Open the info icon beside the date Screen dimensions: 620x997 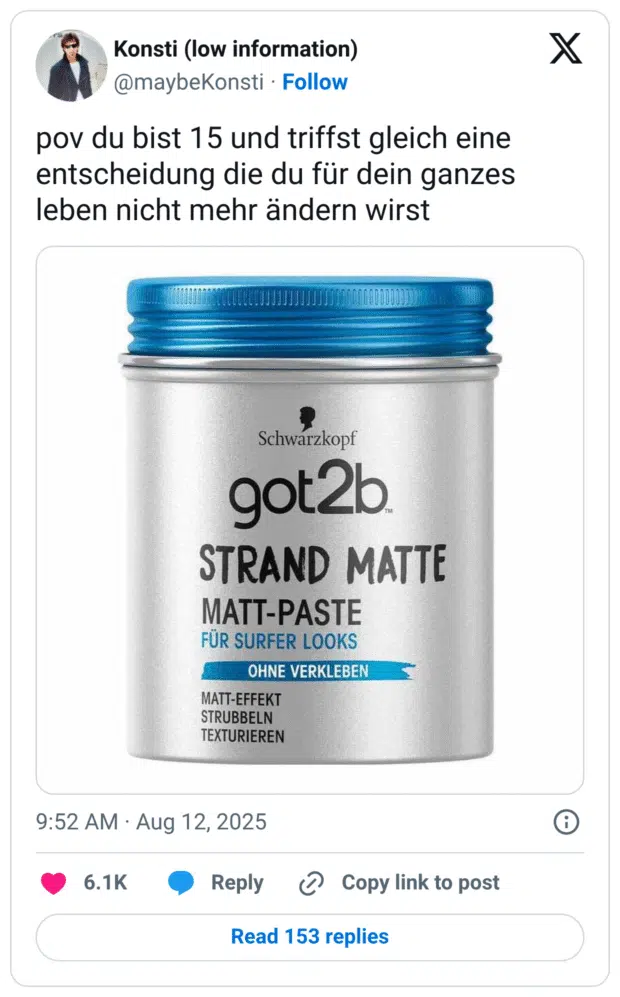pos(566,822)
